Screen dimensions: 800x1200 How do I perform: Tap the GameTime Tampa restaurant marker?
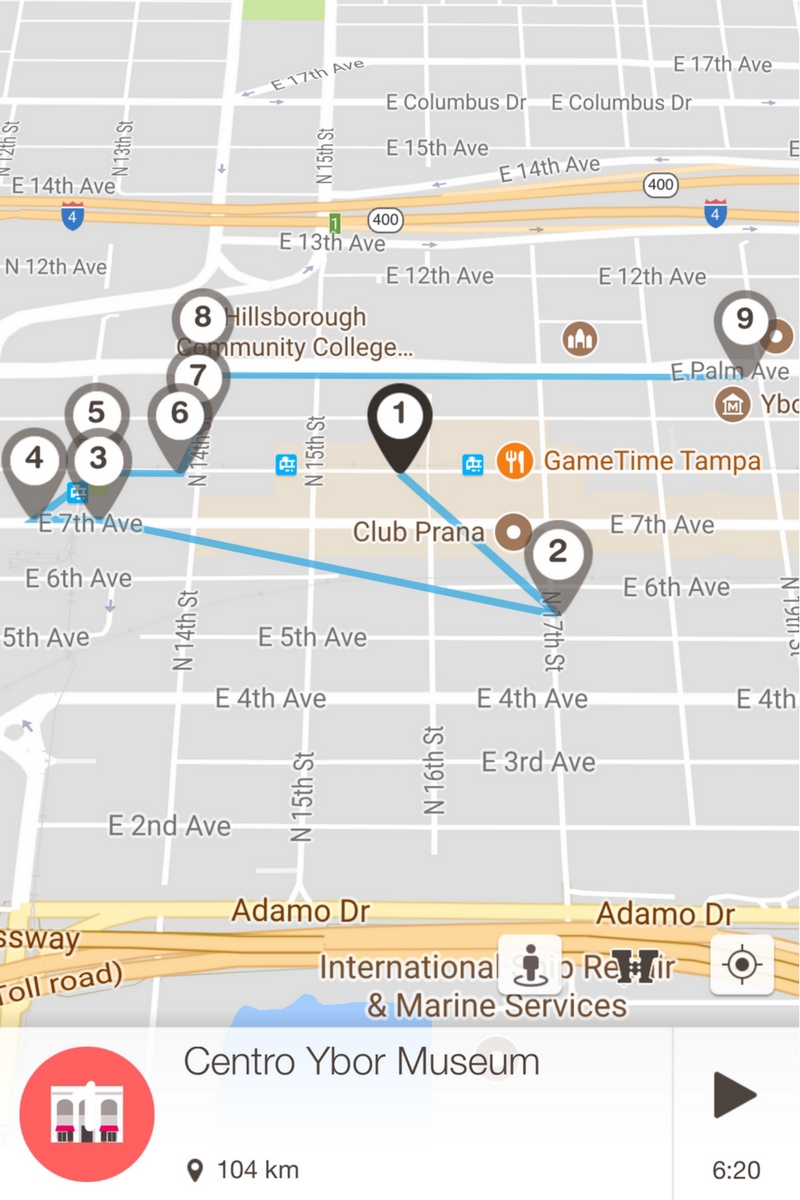tap(514, 461)
